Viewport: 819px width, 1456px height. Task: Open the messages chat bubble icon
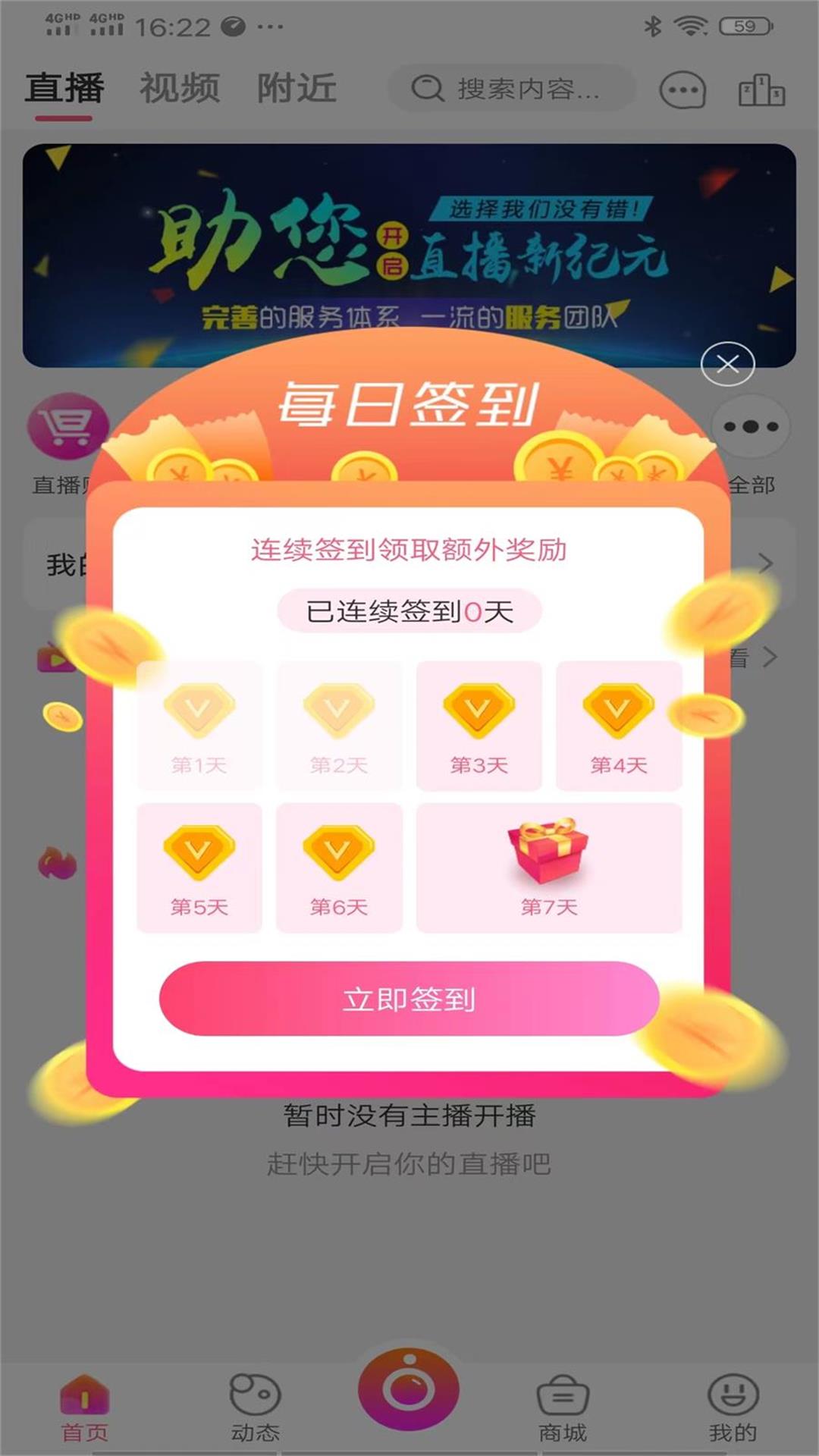[682, 90]
